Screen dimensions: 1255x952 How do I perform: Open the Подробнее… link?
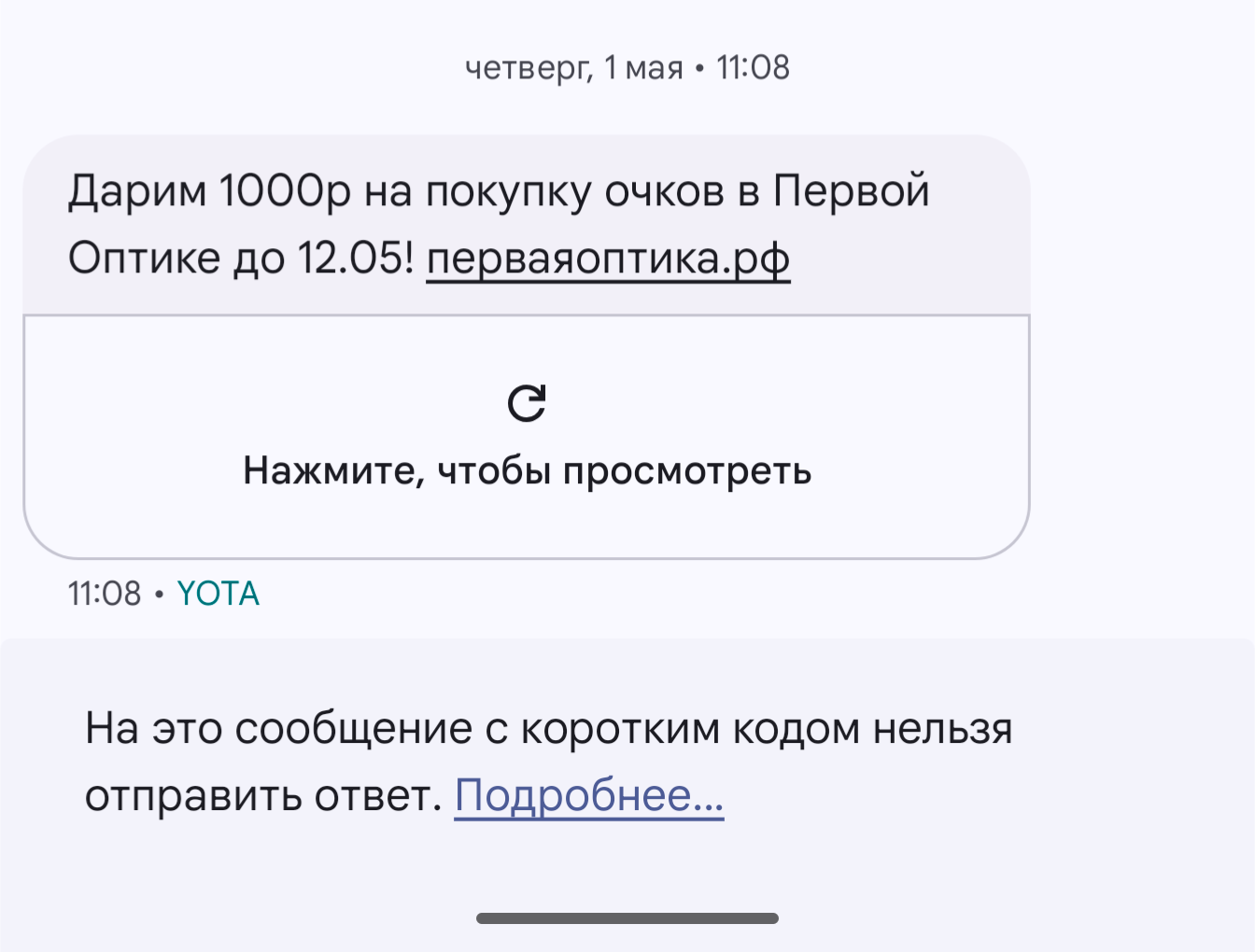(x=588, y=796)
